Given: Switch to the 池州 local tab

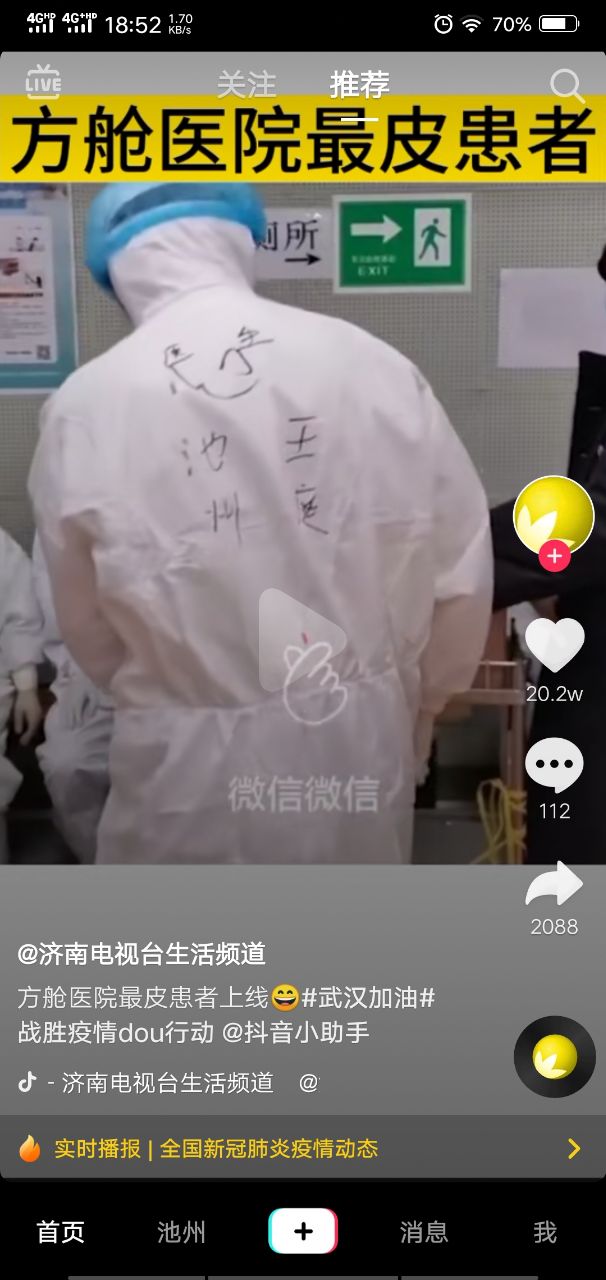Looking at the screenshot, I should click(181, 1232).
